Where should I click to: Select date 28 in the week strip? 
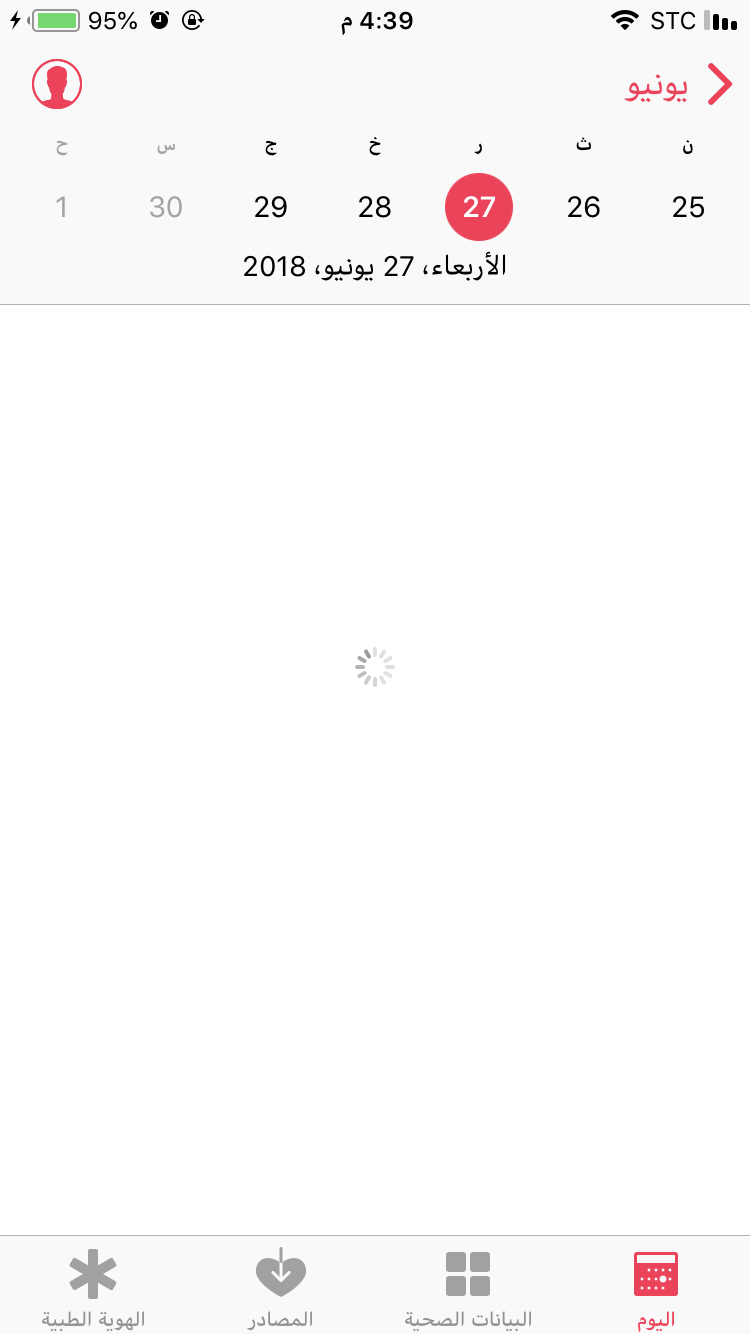pos(375,207)
